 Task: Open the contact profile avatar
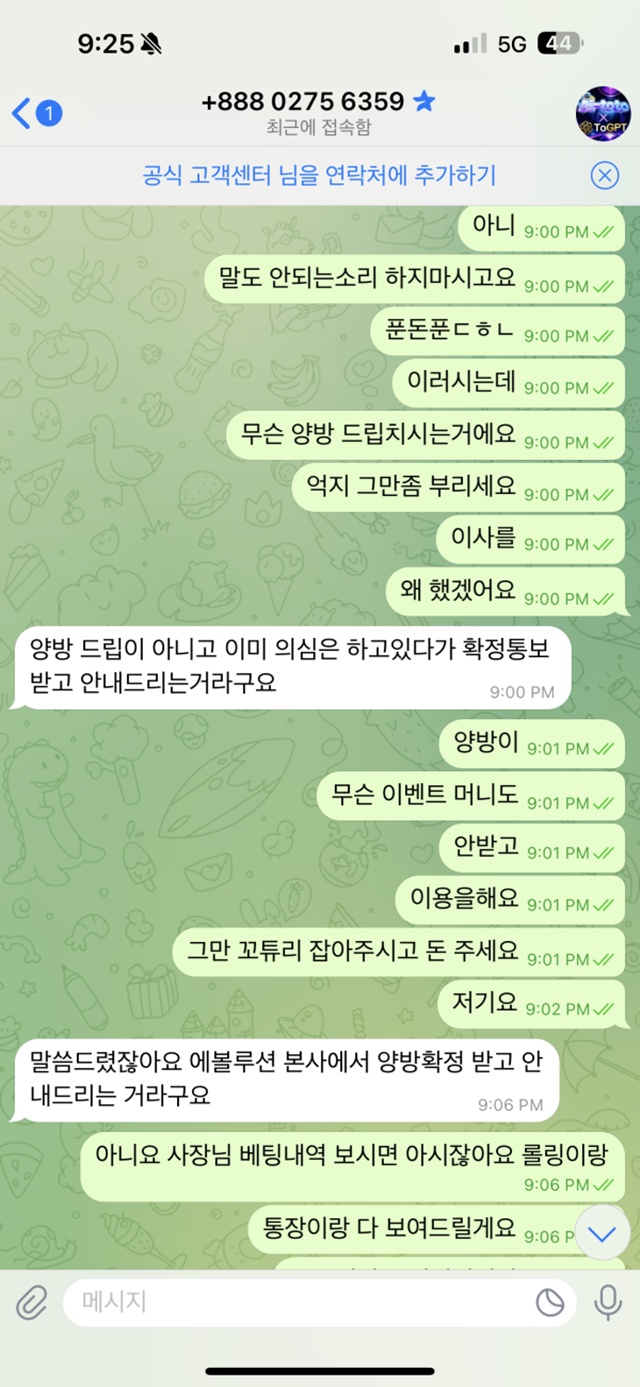[x=603, y=113]
